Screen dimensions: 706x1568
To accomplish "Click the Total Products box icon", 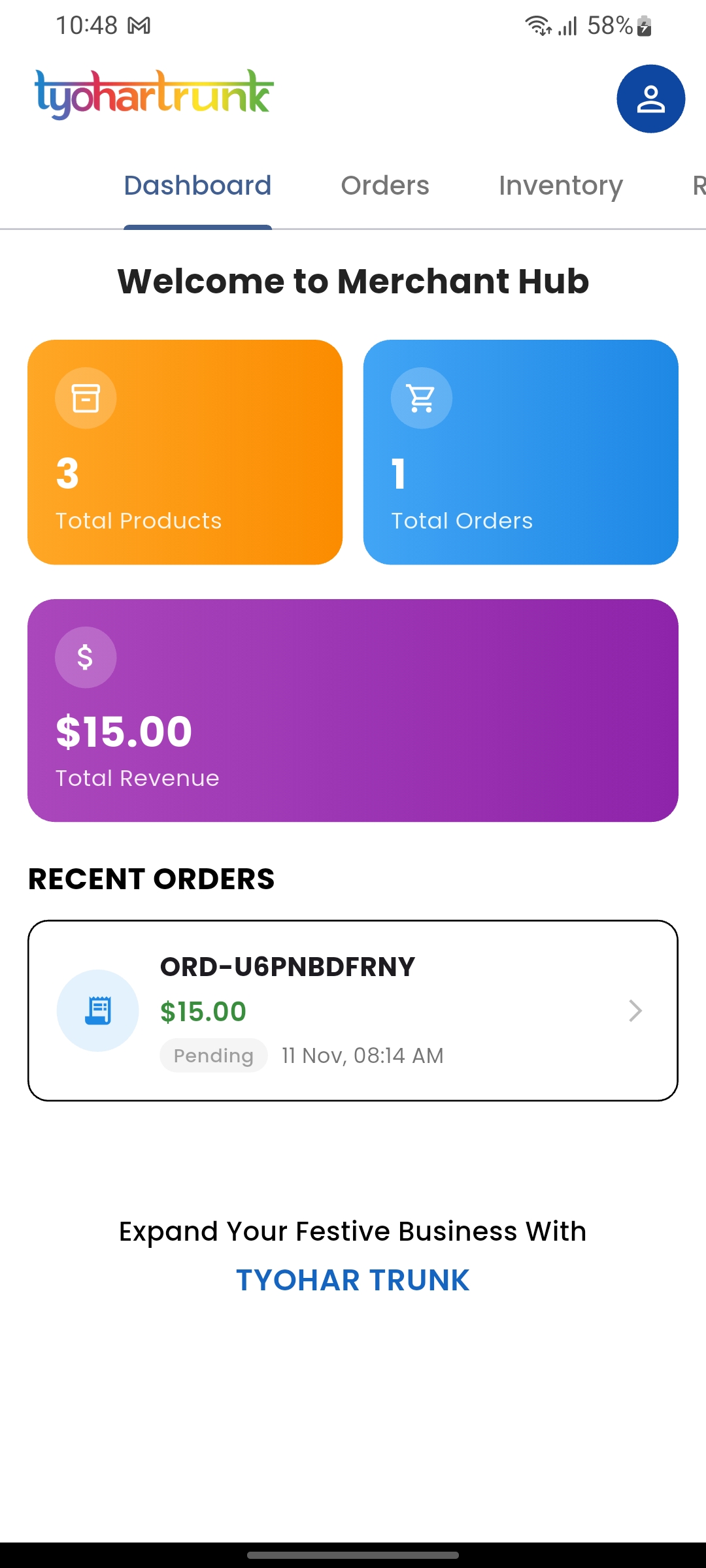I will tap(86, 397).
